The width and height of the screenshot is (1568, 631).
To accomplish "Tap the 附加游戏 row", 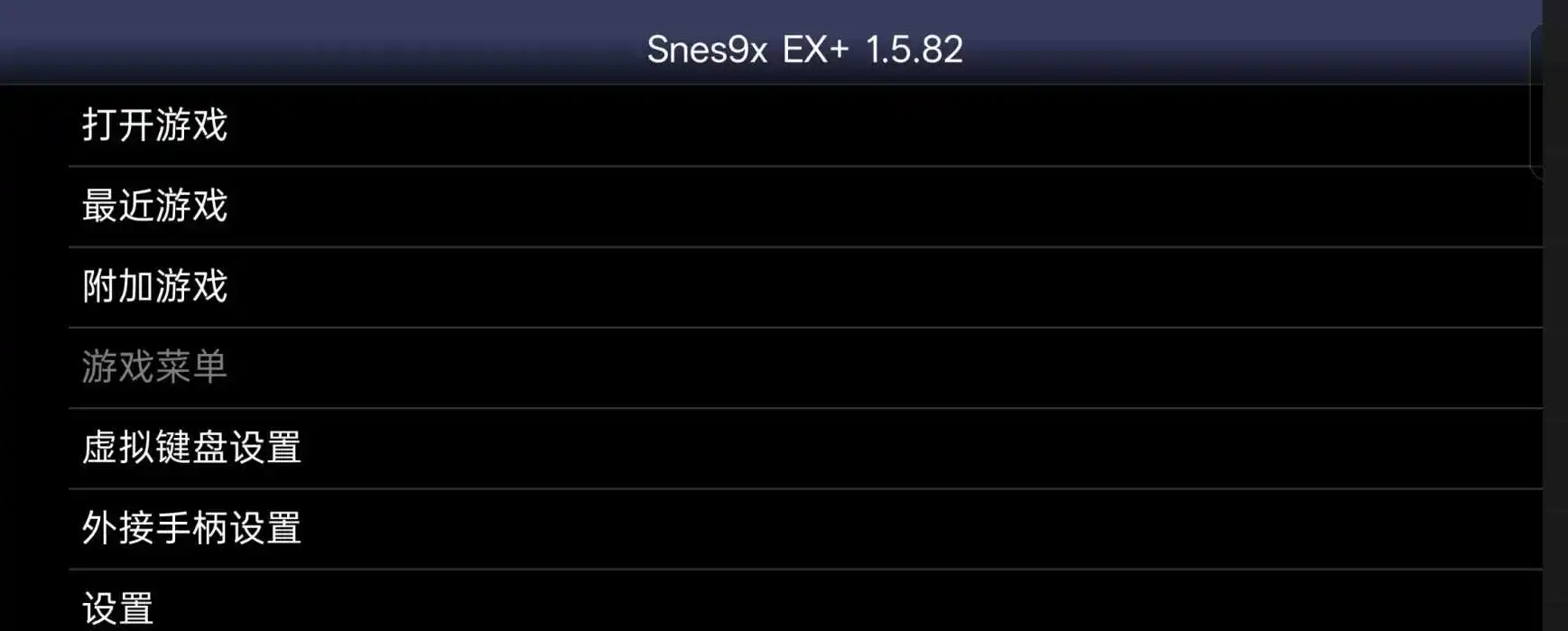I will 155,287.
